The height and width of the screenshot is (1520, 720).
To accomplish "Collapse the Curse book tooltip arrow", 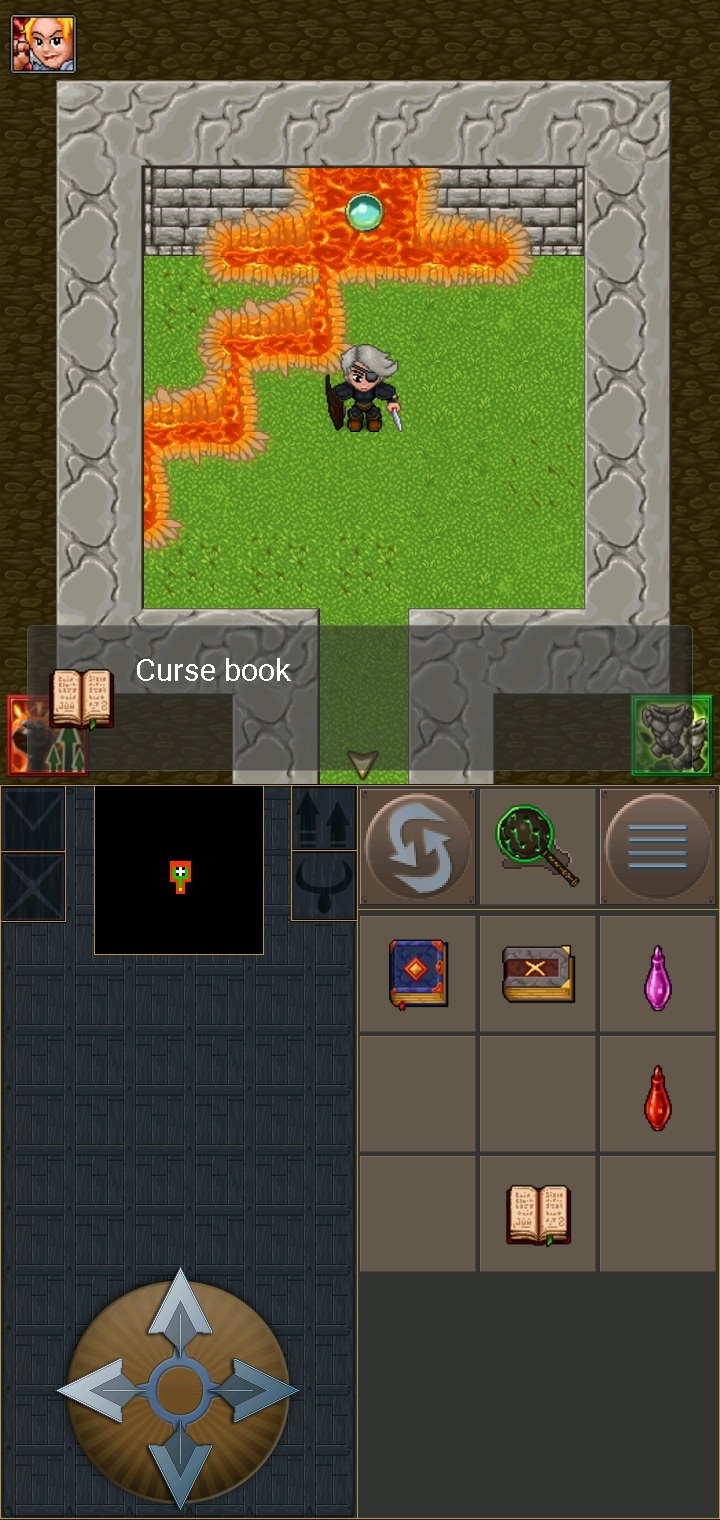I will (362, 765).
